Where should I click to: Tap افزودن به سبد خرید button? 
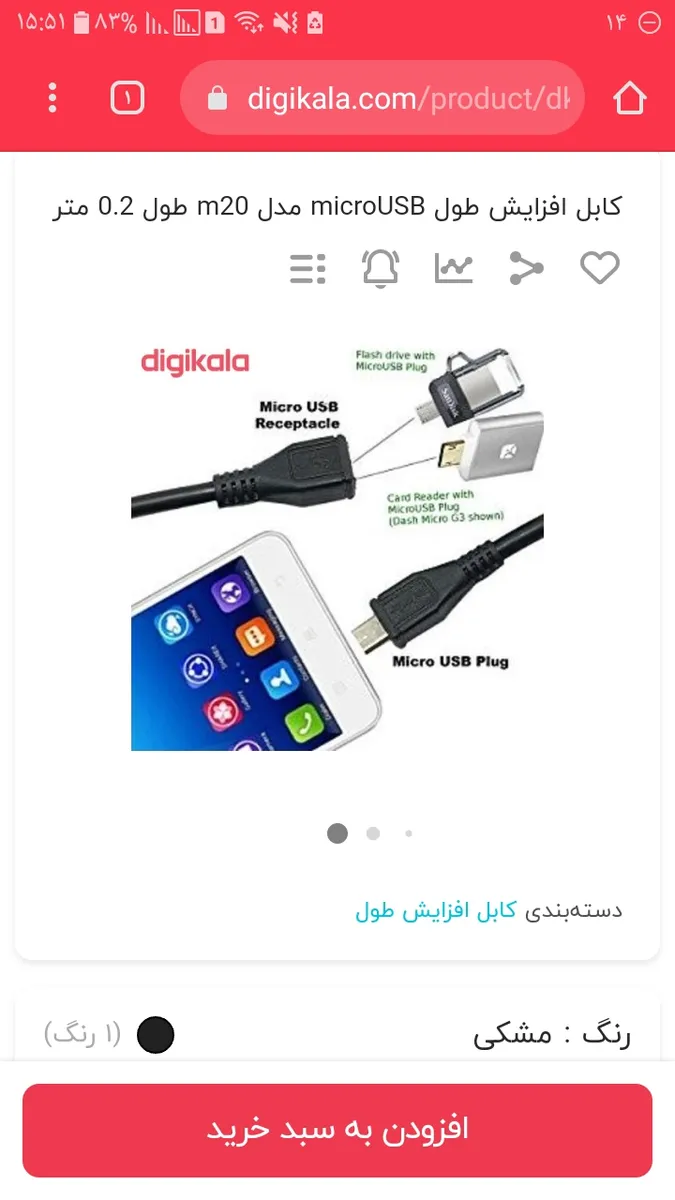pyautogui.click(x=337, y=1130)
